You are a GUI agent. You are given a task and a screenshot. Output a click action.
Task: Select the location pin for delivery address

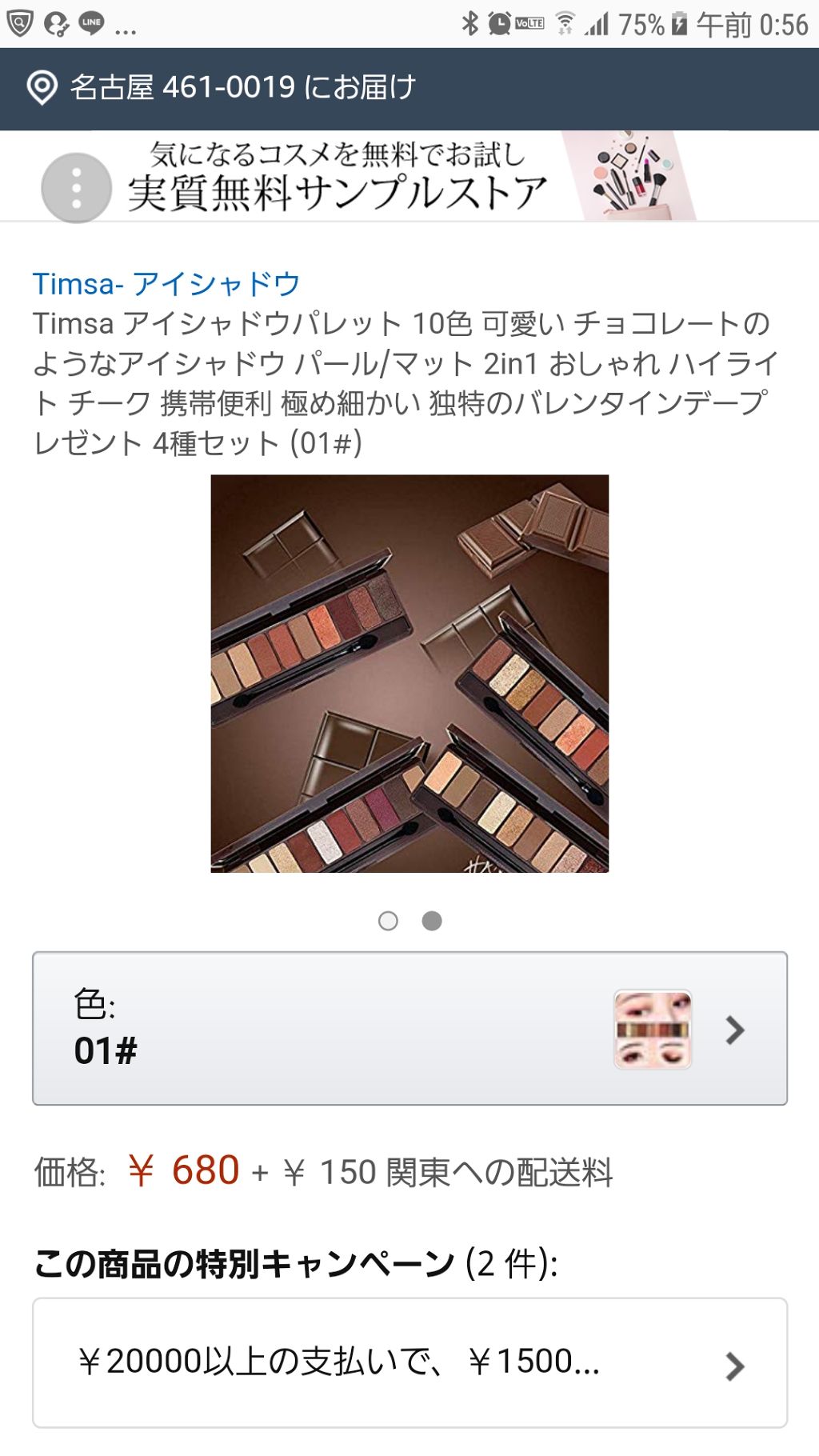click(42, 90)
